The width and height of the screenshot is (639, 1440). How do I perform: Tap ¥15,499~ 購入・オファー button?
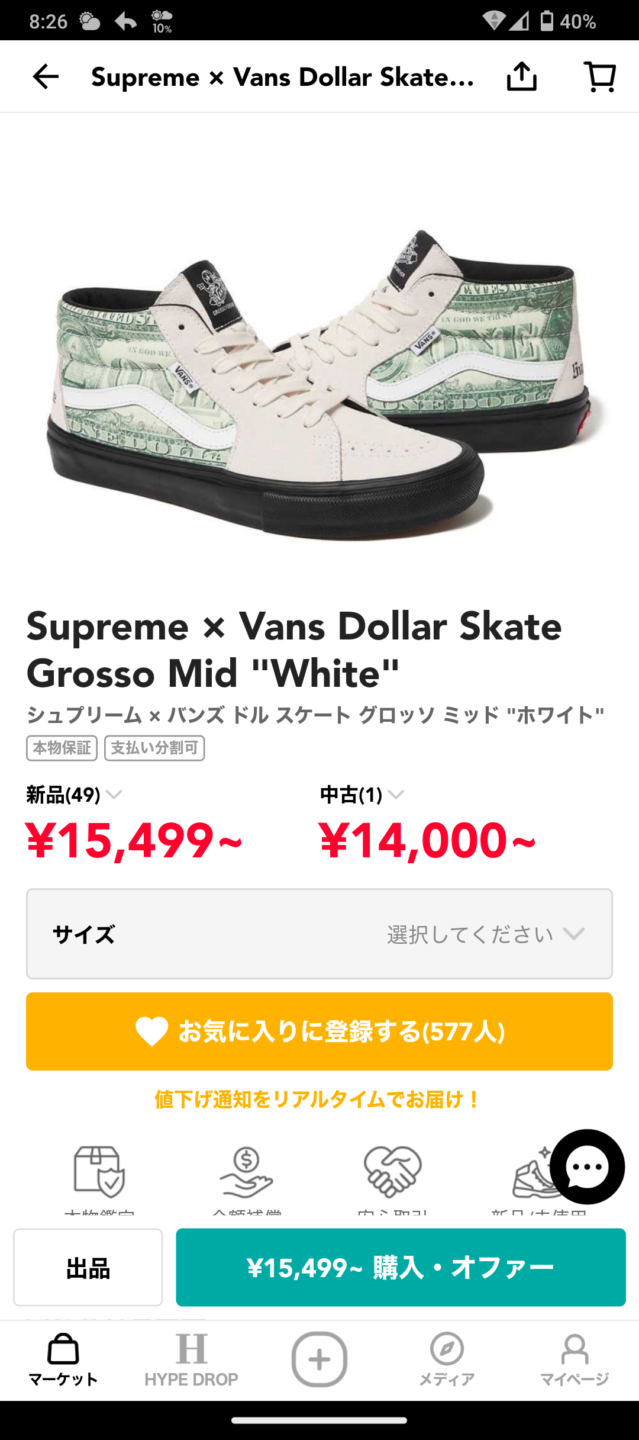click(x=400, y=1268)
